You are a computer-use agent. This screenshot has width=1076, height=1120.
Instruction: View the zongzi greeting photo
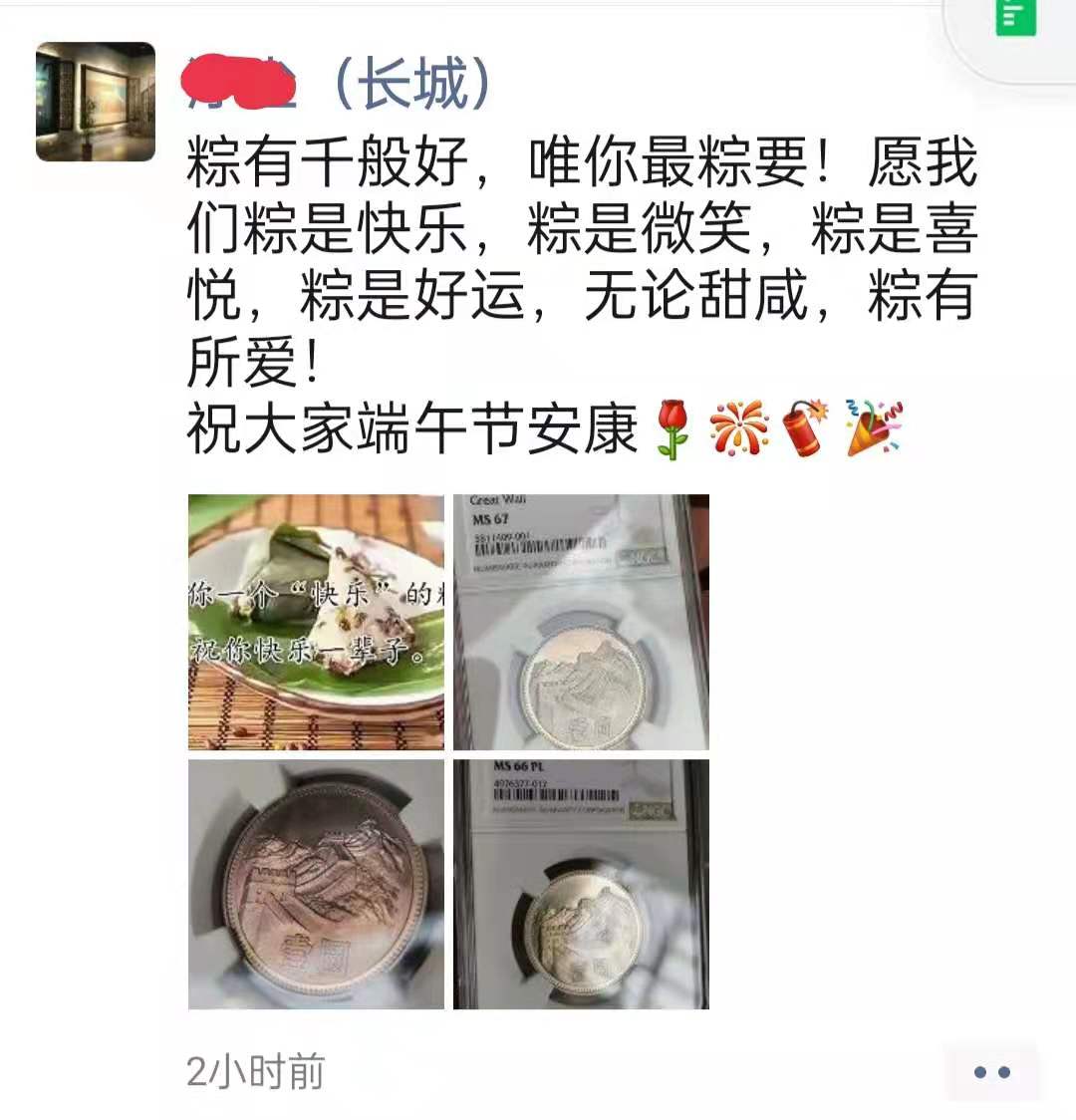[x=316, y=622]
